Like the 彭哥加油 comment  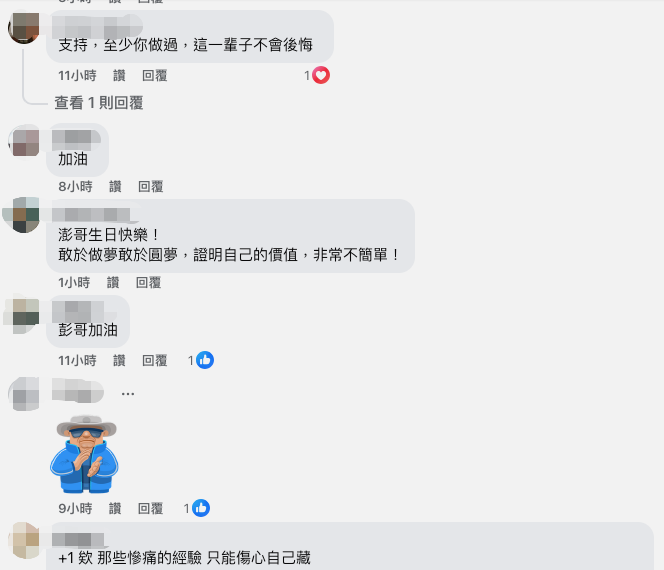(x=119, y=360)
